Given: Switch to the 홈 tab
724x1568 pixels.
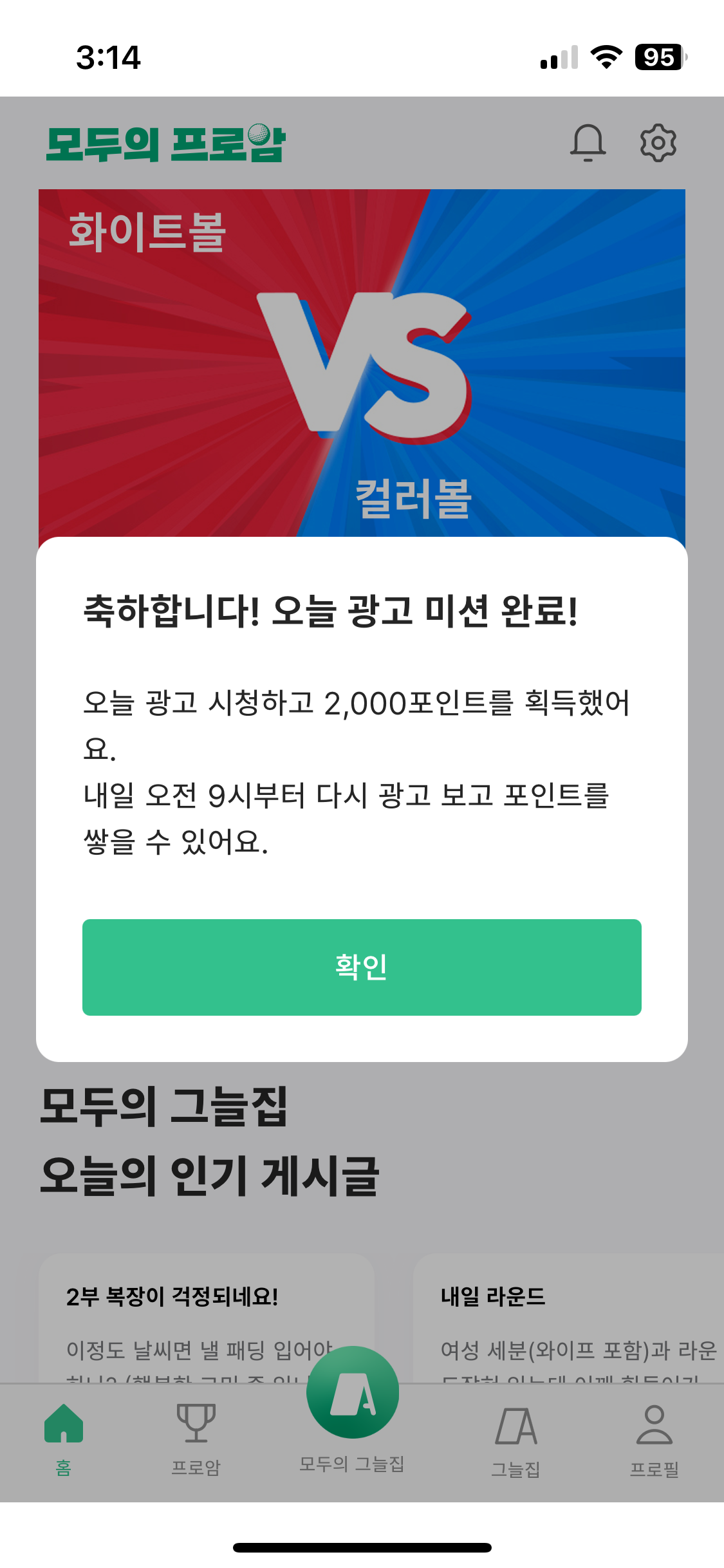Looking at the screenshot, I should pos(64,1439).
